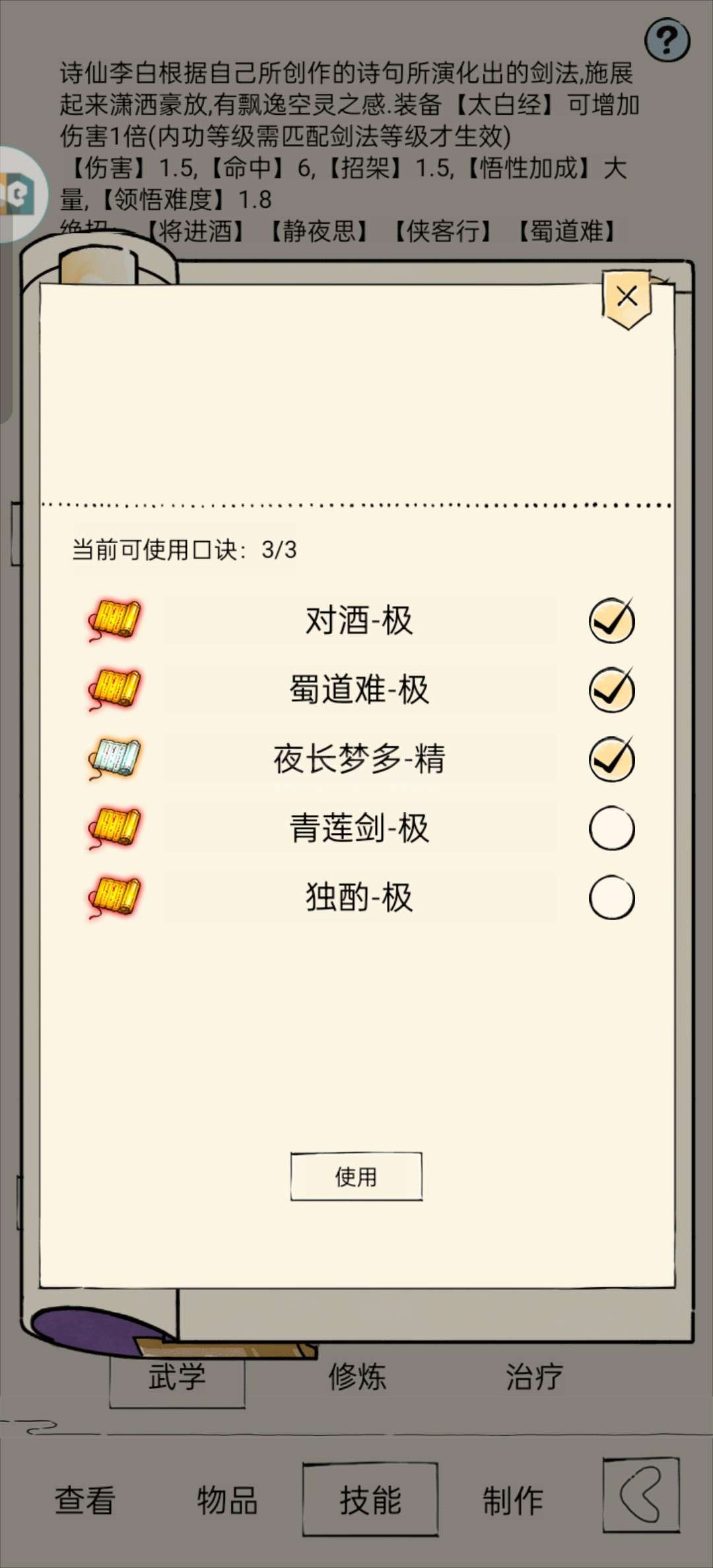Close the 口诀 scroll dialog
This screenshot has width=713, height=1568.
coord(627,298)
